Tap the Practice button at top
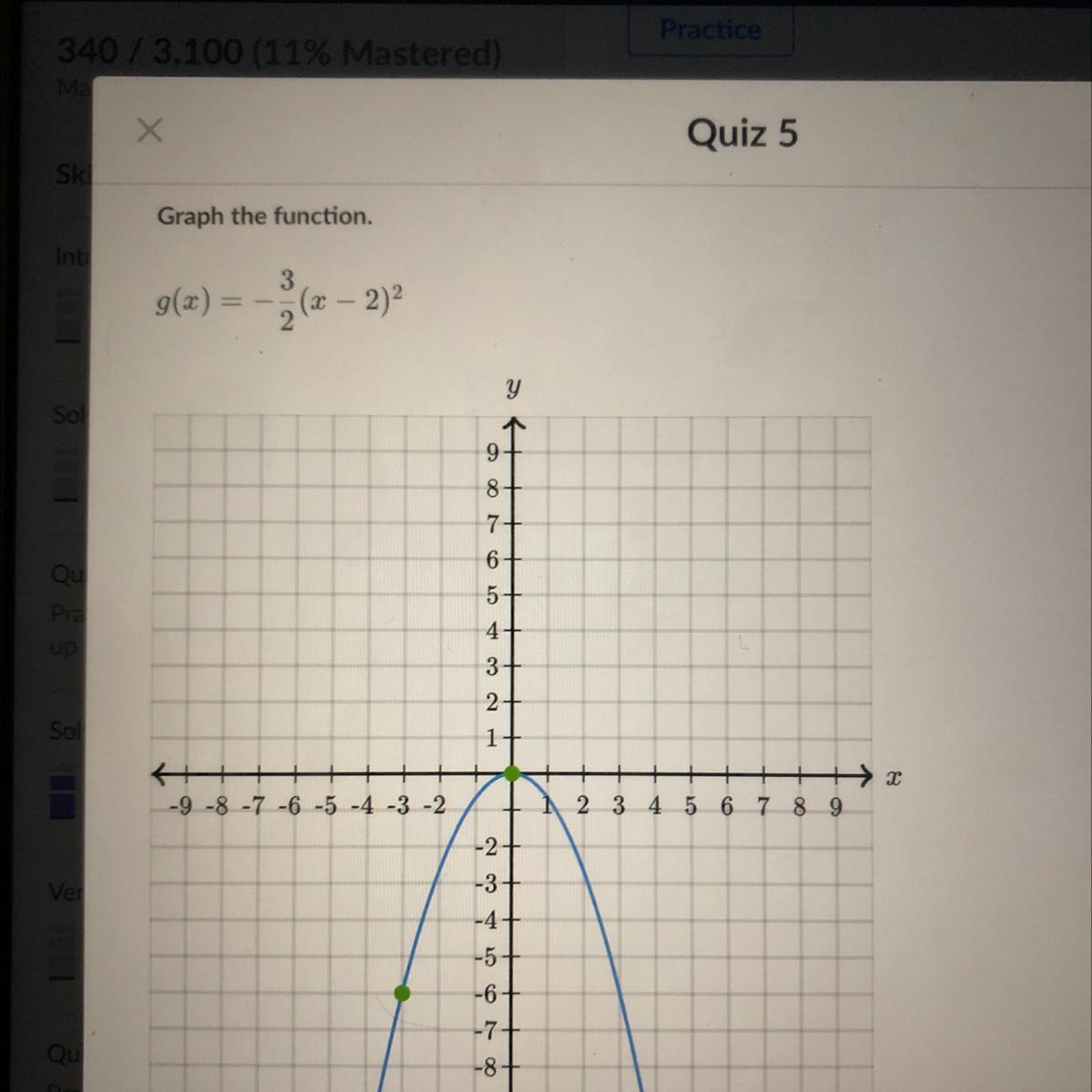 (710, 30)
